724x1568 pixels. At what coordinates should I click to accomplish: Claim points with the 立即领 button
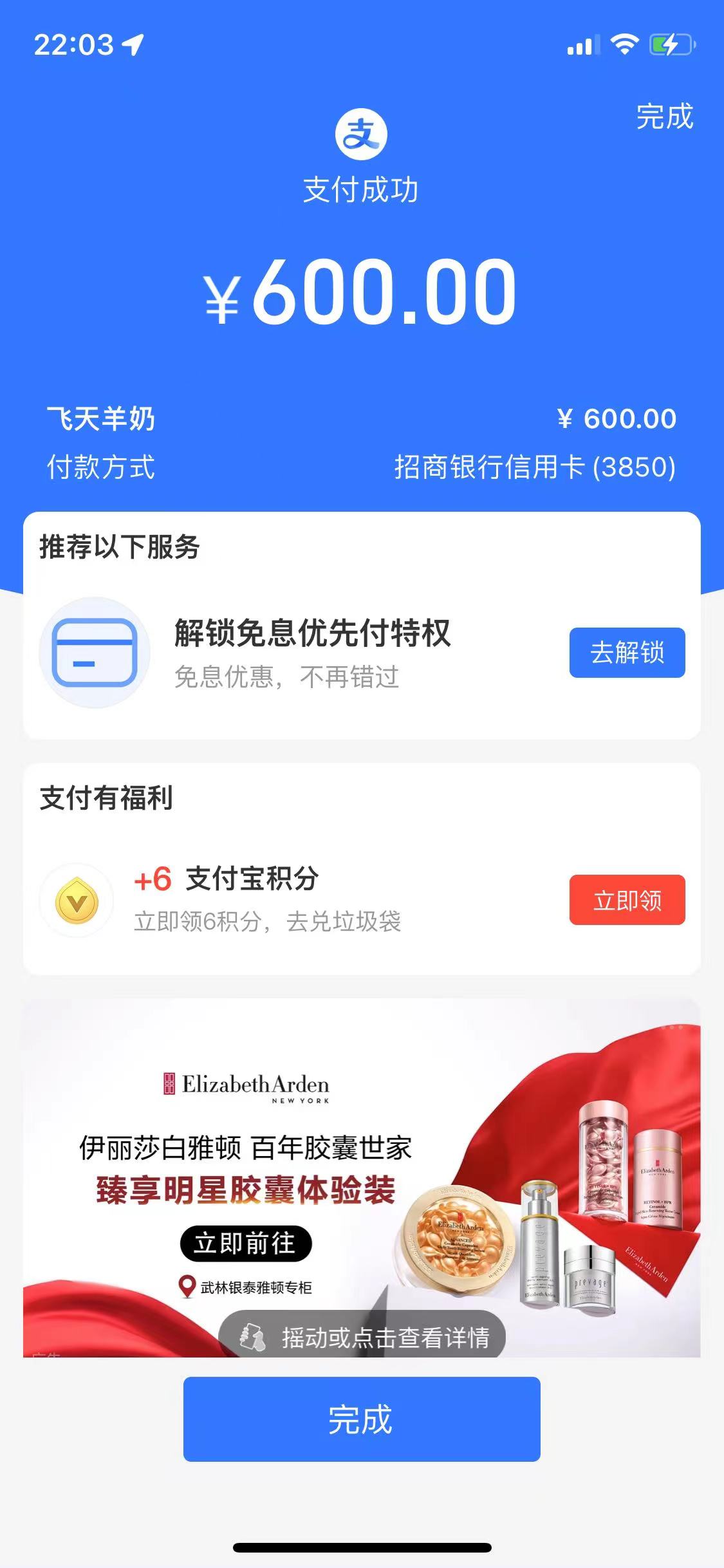pos(627,900)
